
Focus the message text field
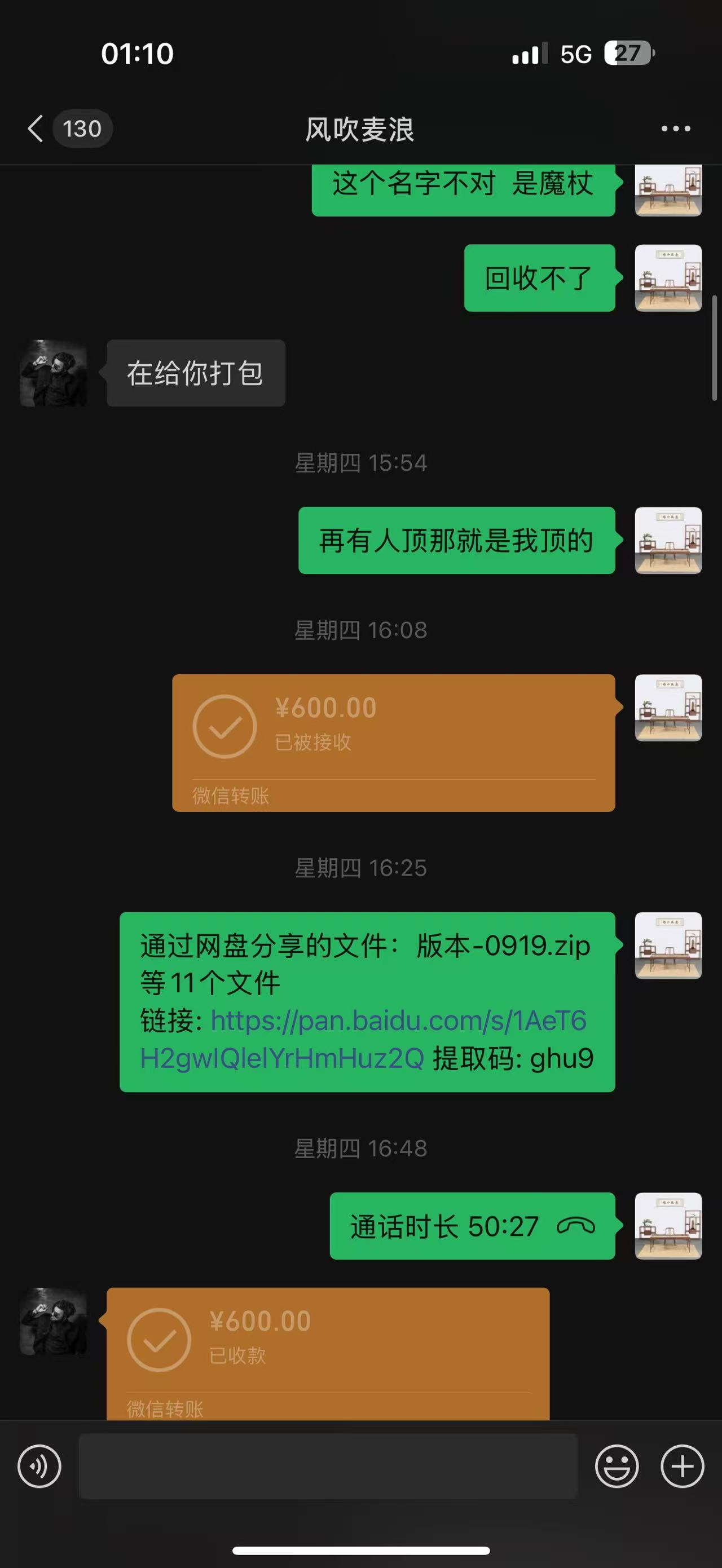[x=328, y=1467]
